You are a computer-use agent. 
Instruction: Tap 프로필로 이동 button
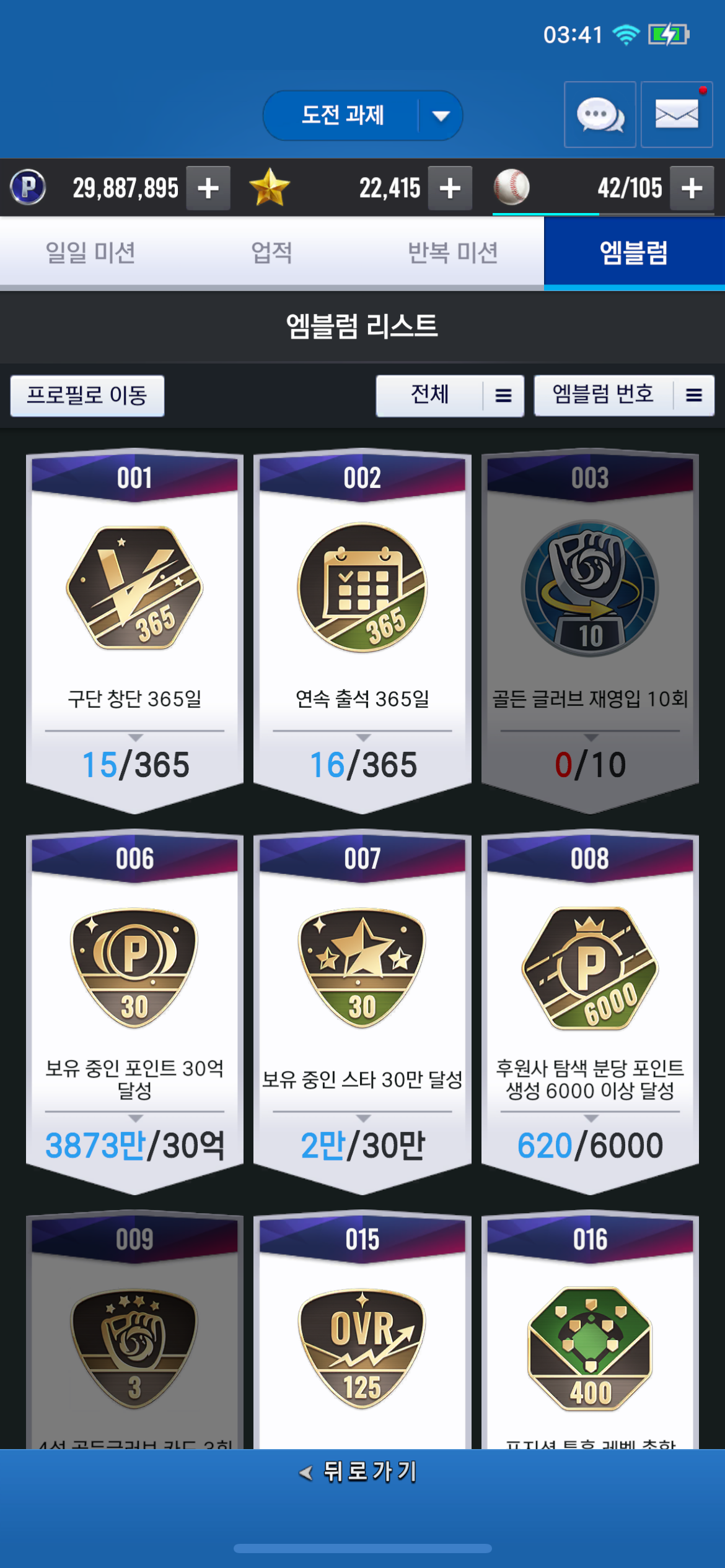tap(87, 395)
